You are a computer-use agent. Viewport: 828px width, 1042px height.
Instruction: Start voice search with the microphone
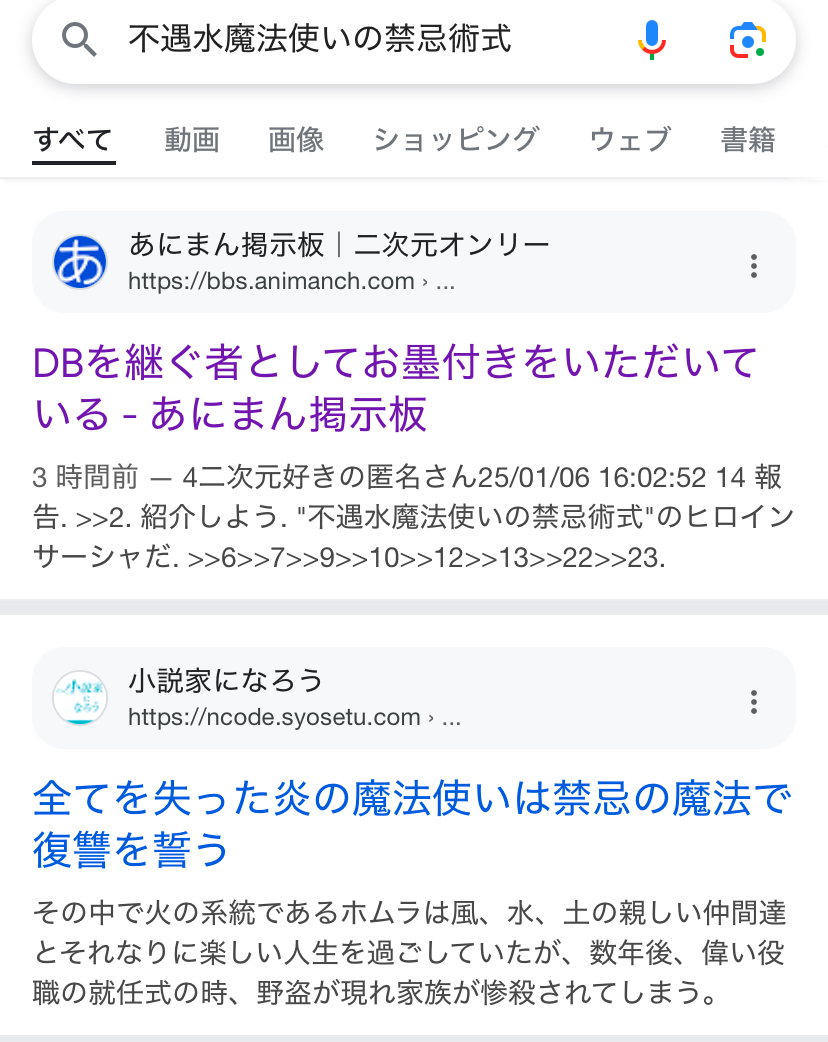(651, 40)
